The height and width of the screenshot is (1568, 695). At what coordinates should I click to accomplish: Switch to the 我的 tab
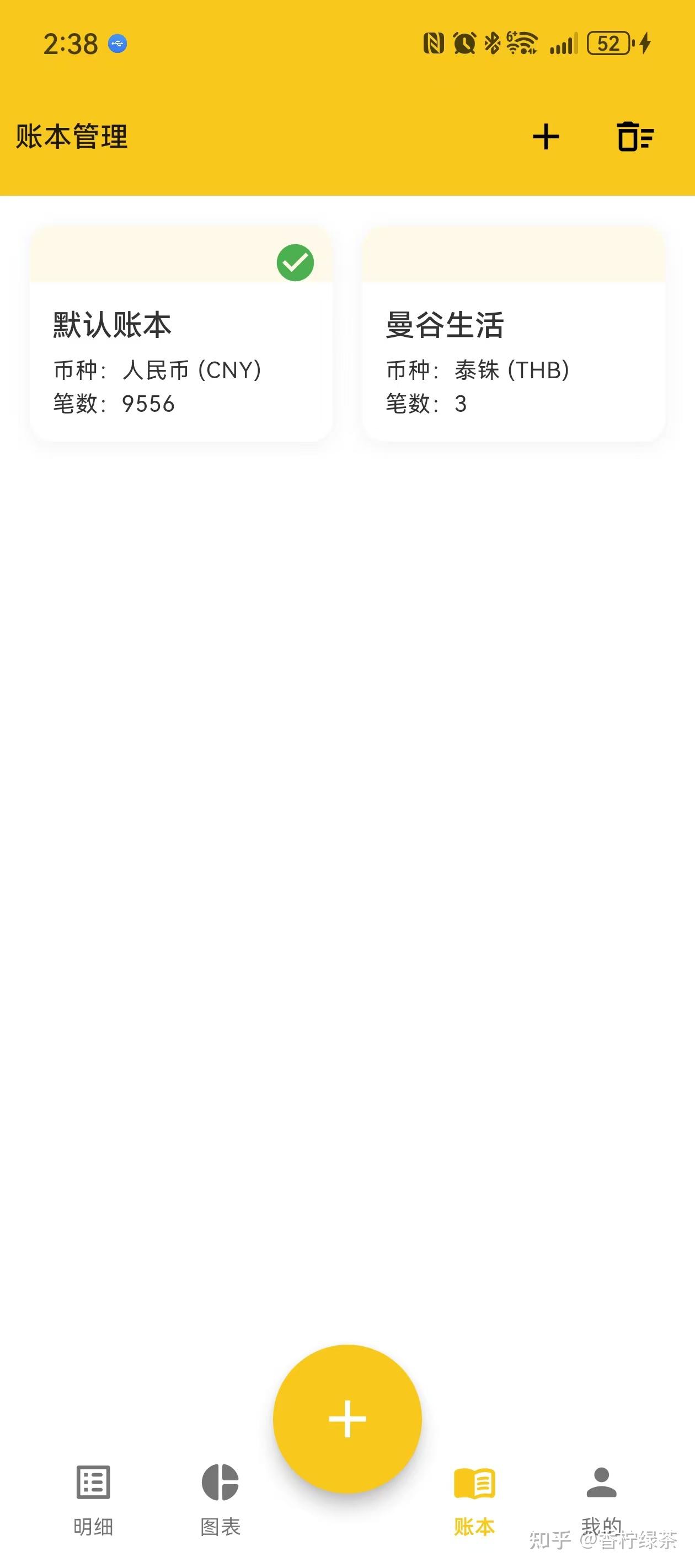(x=601, y=1499)
